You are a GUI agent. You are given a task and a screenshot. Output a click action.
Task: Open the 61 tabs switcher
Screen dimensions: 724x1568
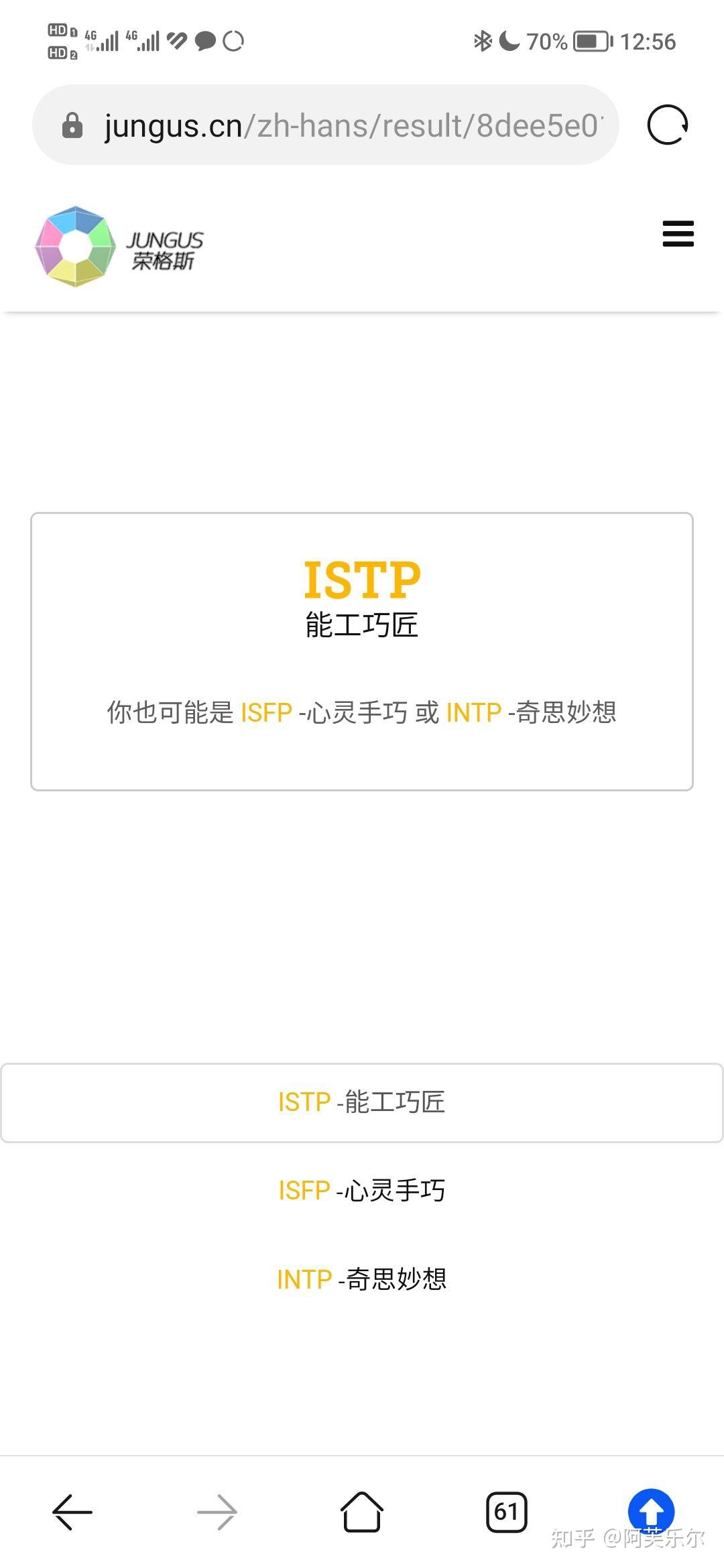(507, 1512)
